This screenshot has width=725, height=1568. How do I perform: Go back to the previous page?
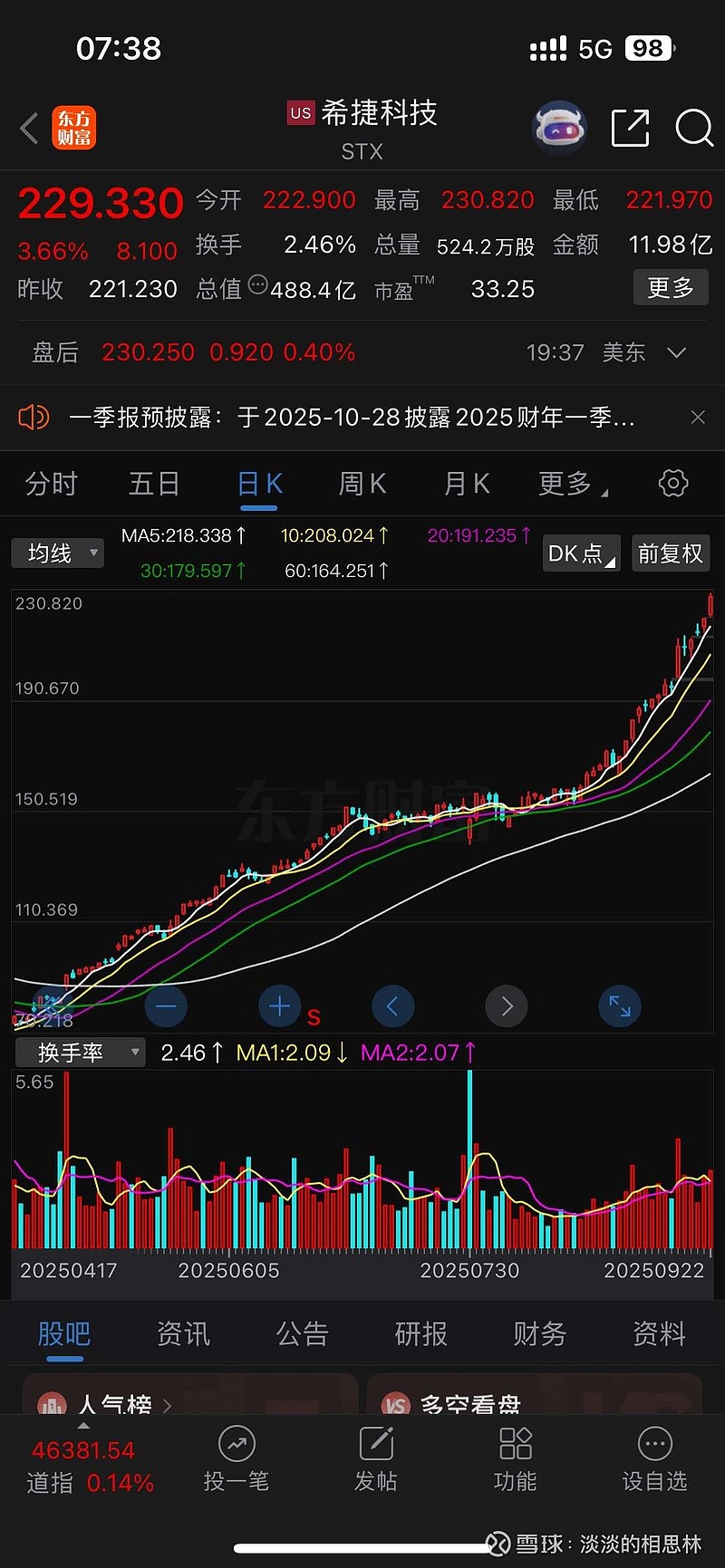click(29, 128)
